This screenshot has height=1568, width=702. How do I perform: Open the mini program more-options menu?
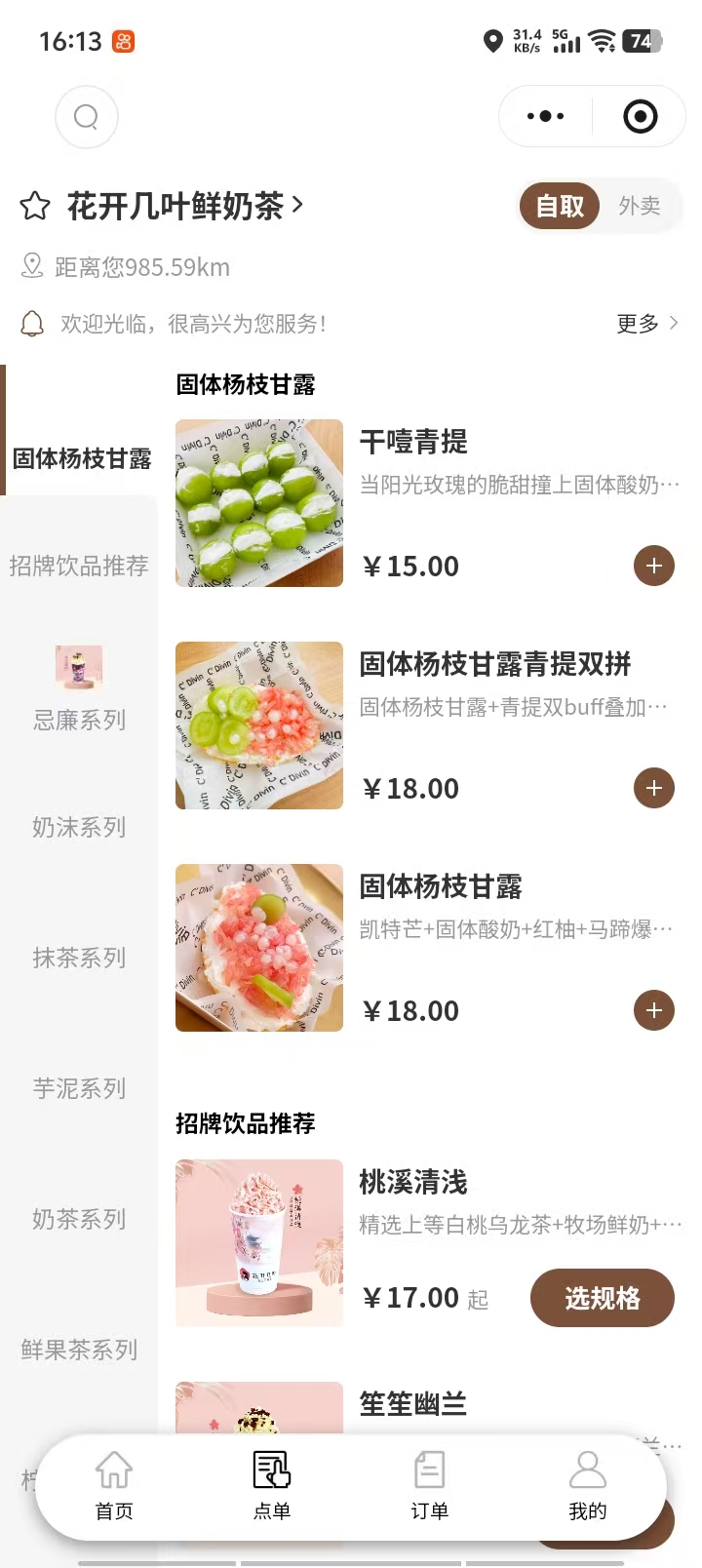(x=545, y=117)
